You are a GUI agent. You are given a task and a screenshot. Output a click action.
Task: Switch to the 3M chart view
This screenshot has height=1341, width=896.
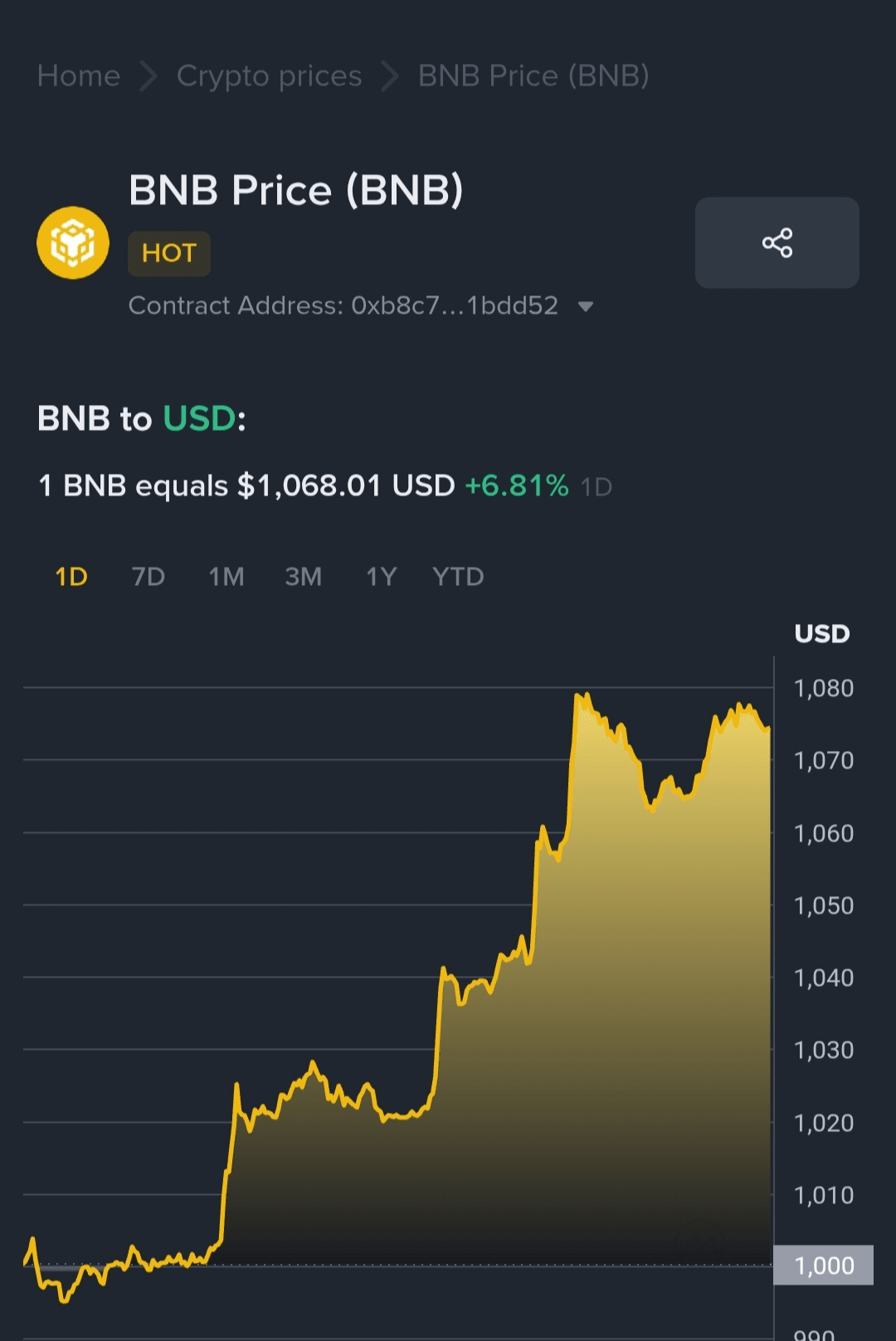pos(303,576)
